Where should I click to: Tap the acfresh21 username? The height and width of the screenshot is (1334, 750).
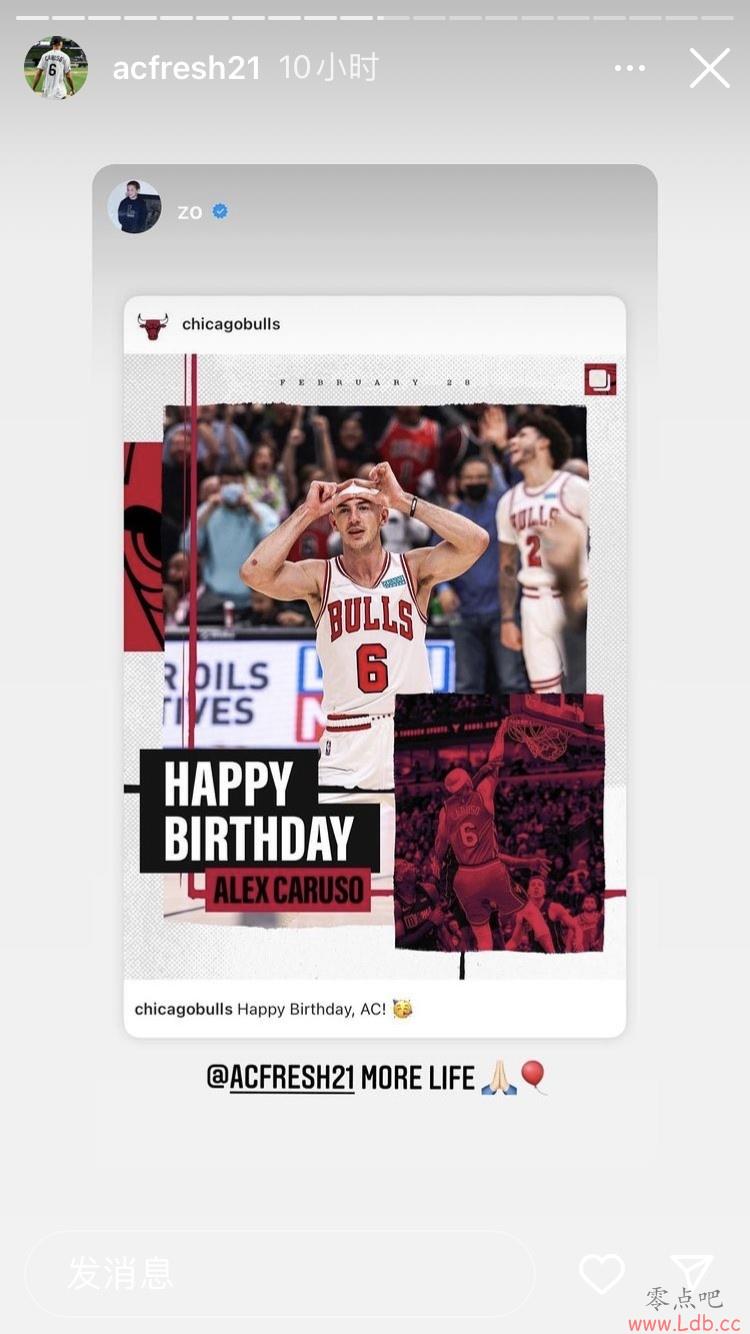point(186,68)
